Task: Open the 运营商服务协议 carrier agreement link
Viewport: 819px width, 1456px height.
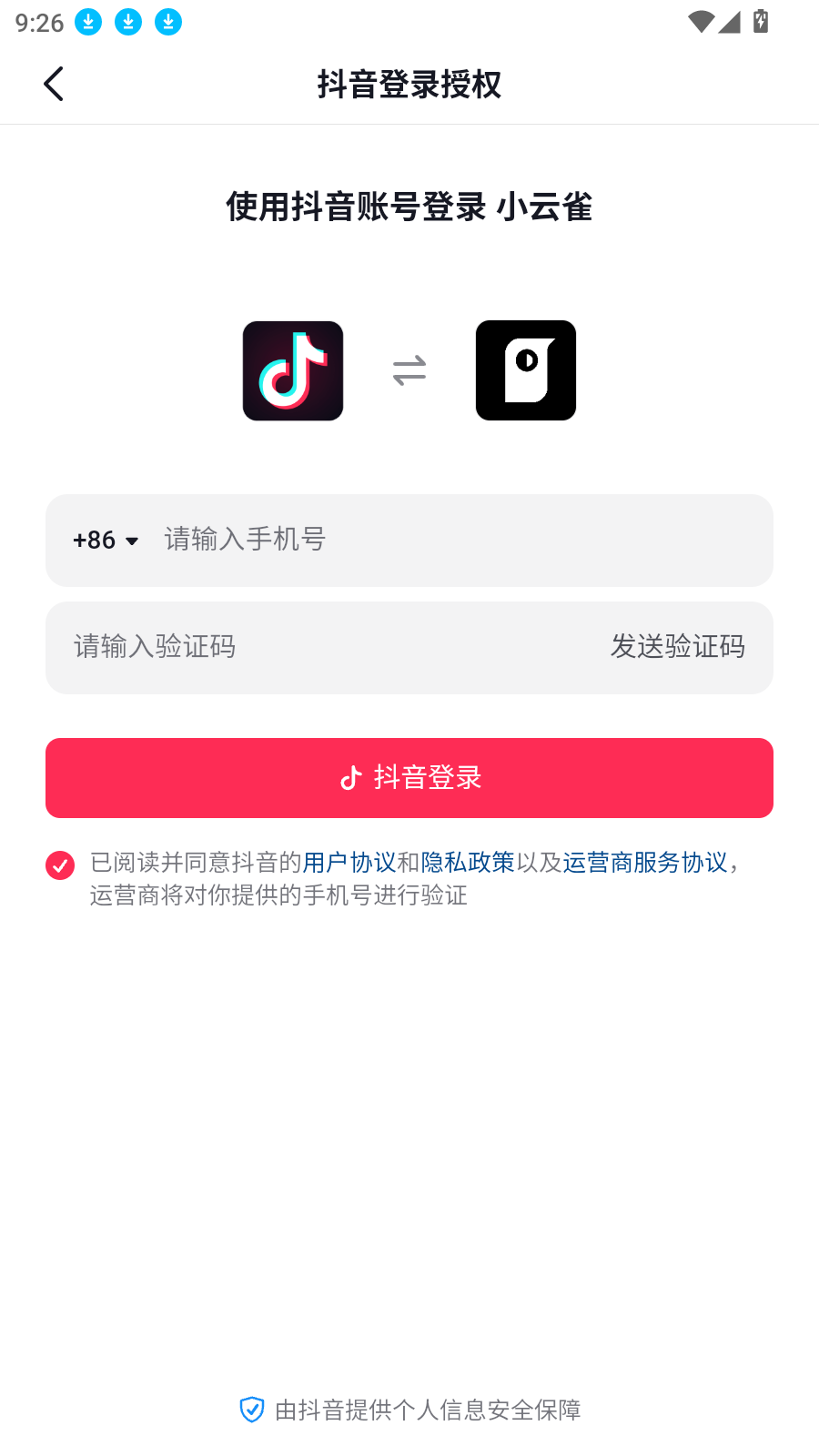Action: click(x=646, y=863)
